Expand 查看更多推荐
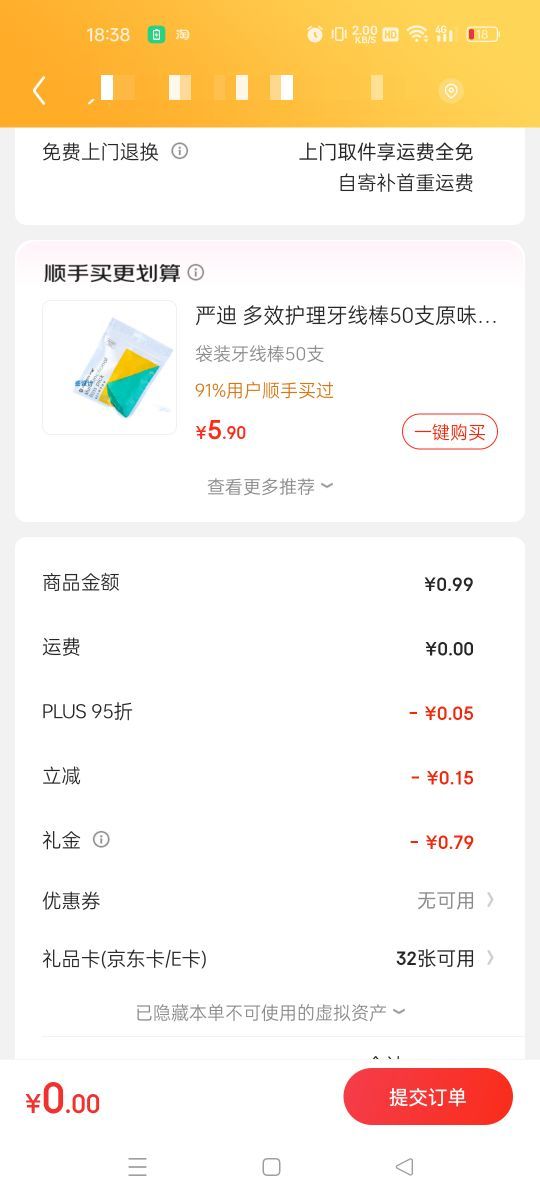This screenshot has width=540, height=1200. [270, 487]
